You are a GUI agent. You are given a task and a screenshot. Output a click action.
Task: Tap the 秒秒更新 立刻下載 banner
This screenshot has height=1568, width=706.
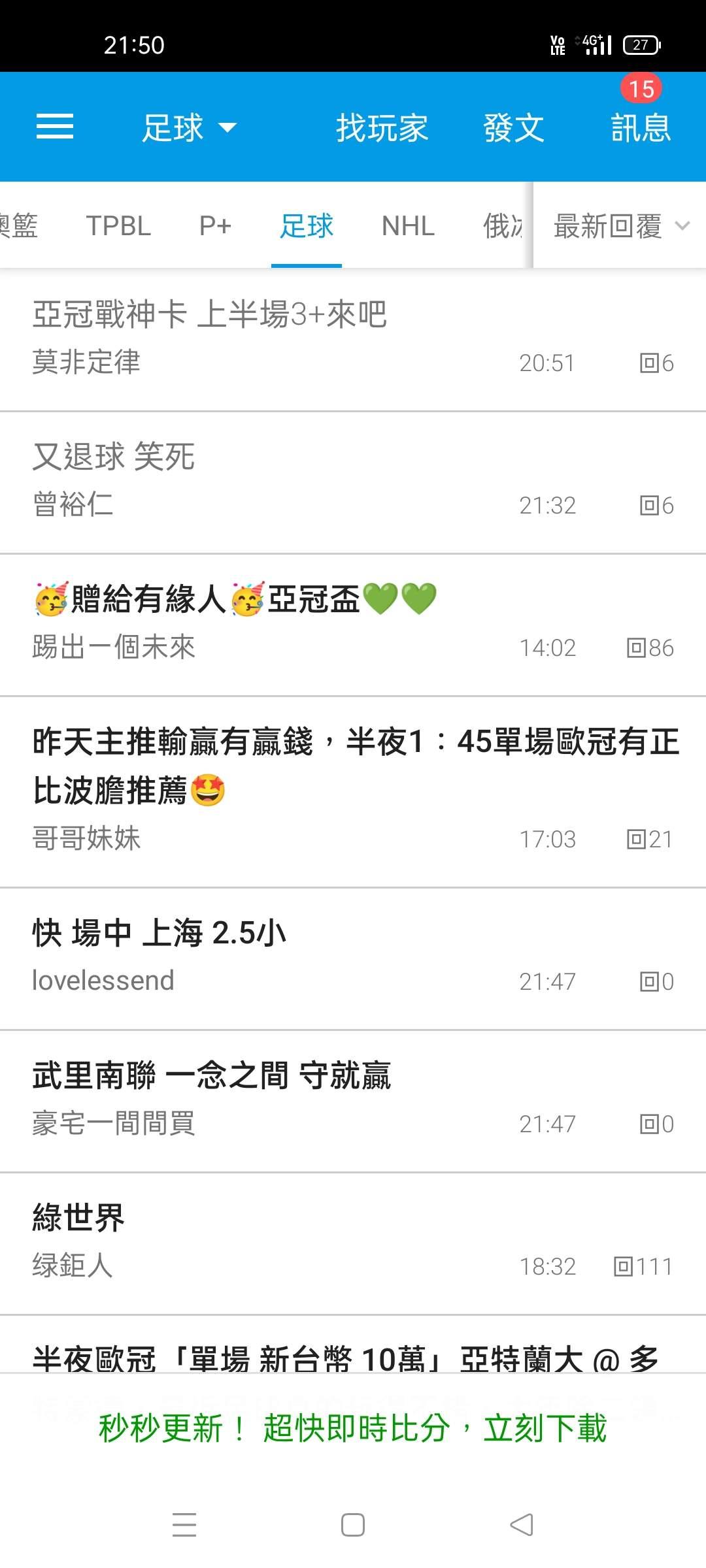click(x=353, y=1428)
